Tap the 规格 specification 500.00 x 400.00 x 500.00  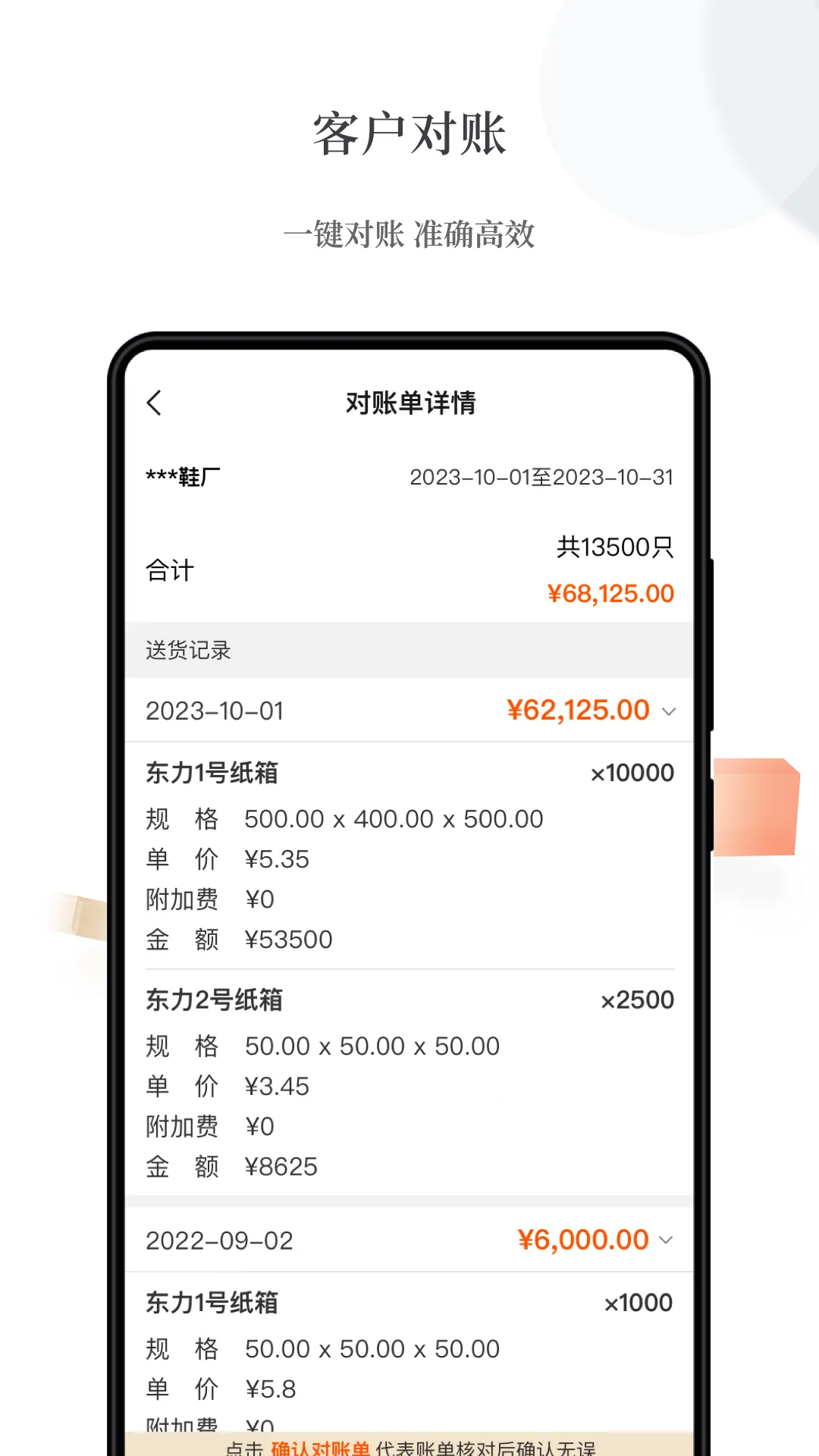coord(393,818)
